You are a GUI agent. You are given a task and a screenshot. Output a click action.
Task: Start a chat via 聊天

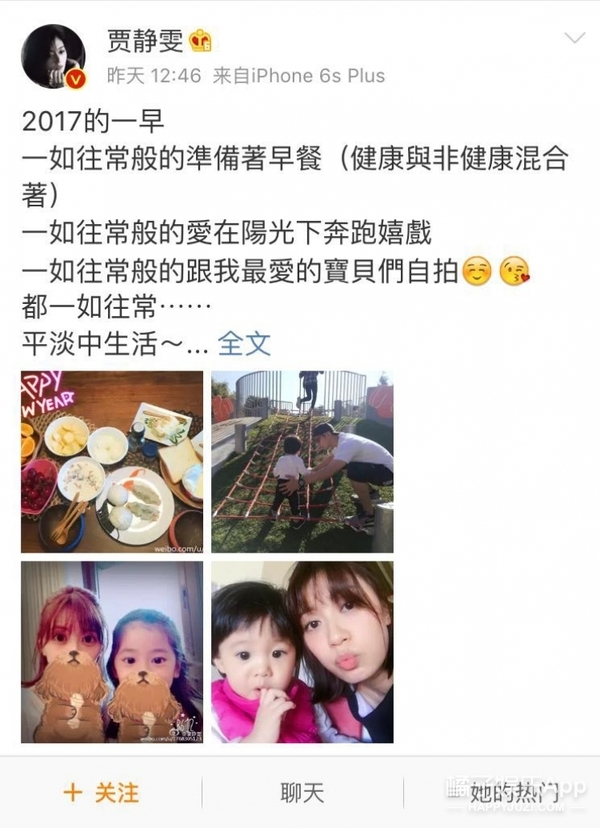pos(301,793)
